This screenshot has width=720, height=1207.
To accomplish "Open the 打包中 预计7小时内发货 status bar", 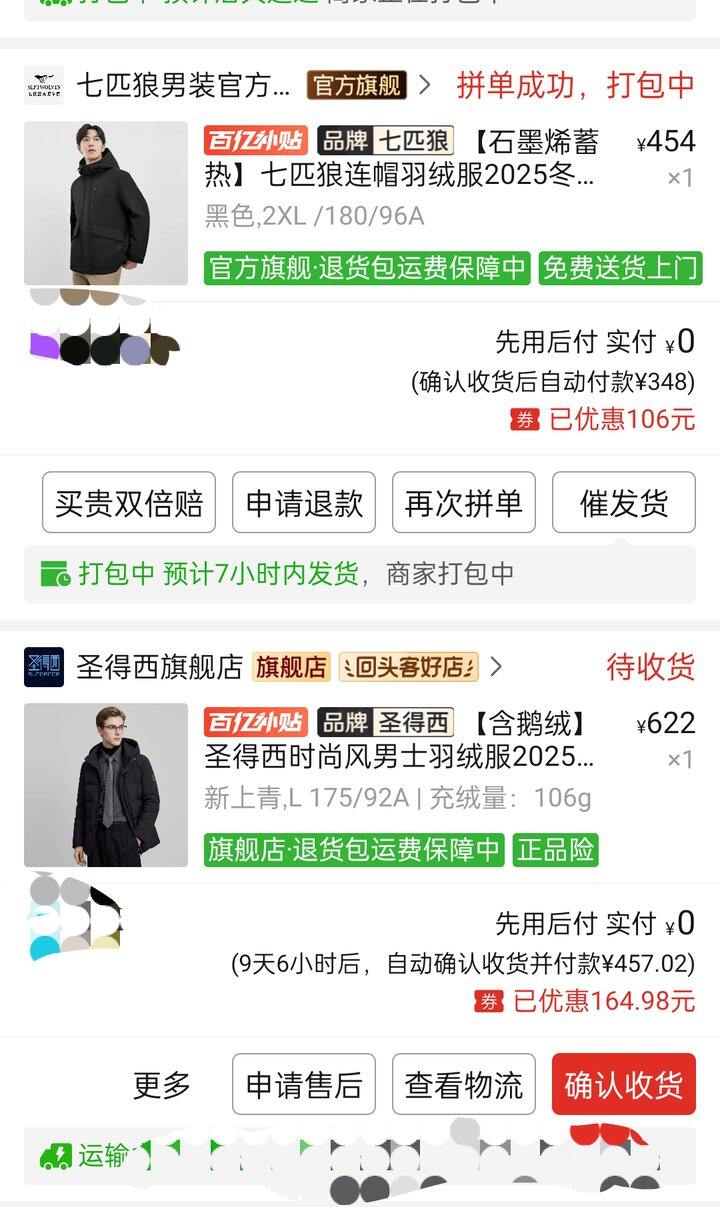I will (x=360, y=574).
